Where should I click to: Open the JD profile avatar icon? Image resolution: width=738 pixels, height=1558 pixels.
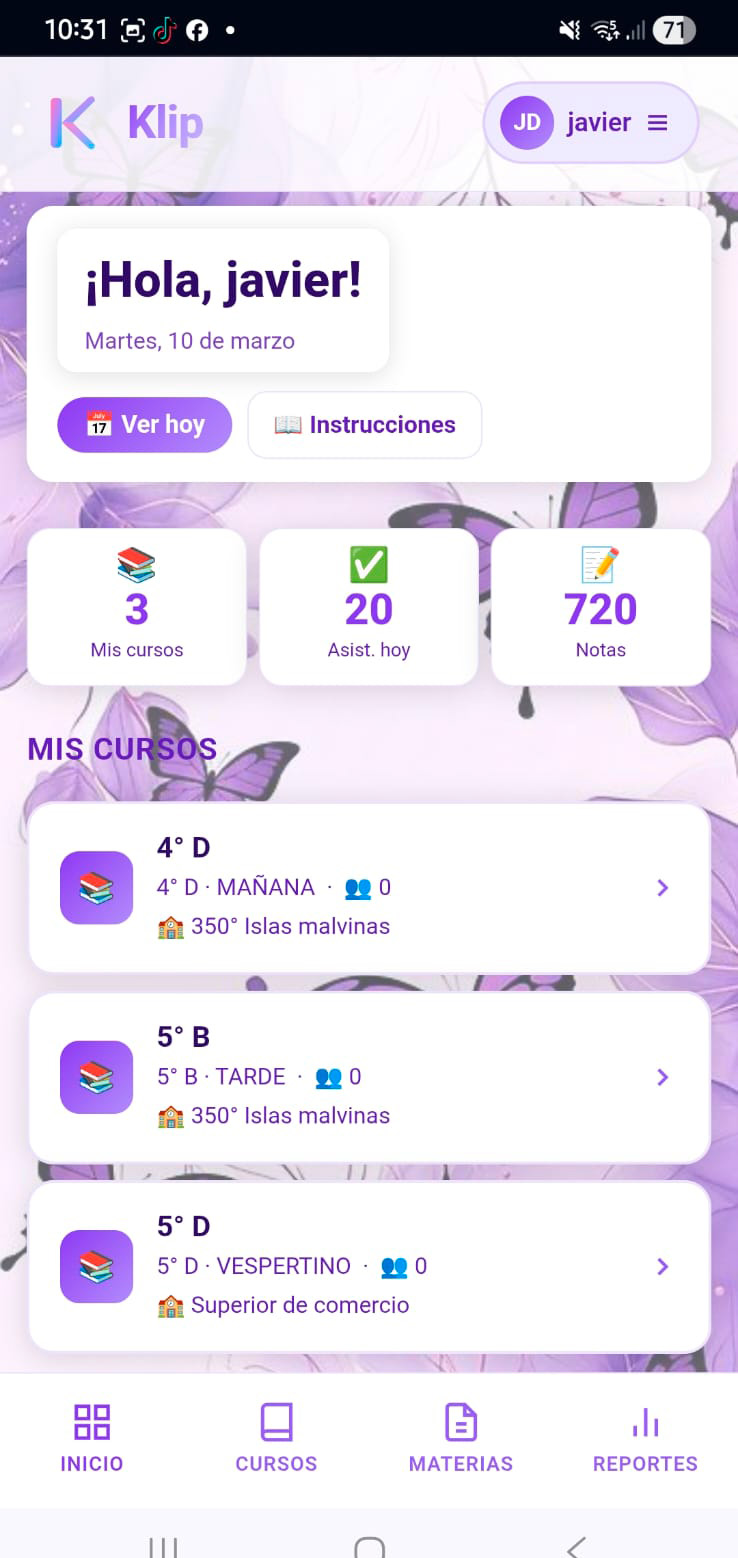(x=526, y=122)
